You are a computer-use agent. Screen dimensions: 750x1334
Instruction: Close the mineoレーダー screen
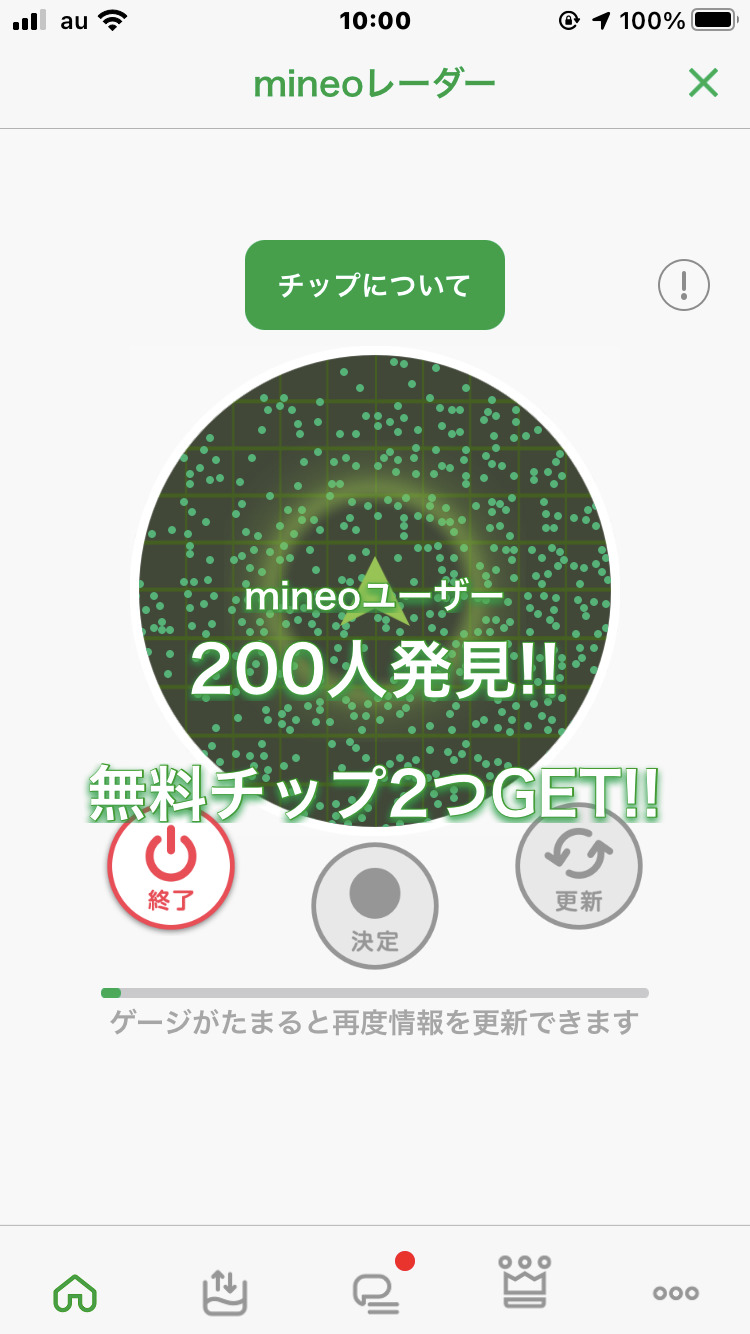(703, 84)
